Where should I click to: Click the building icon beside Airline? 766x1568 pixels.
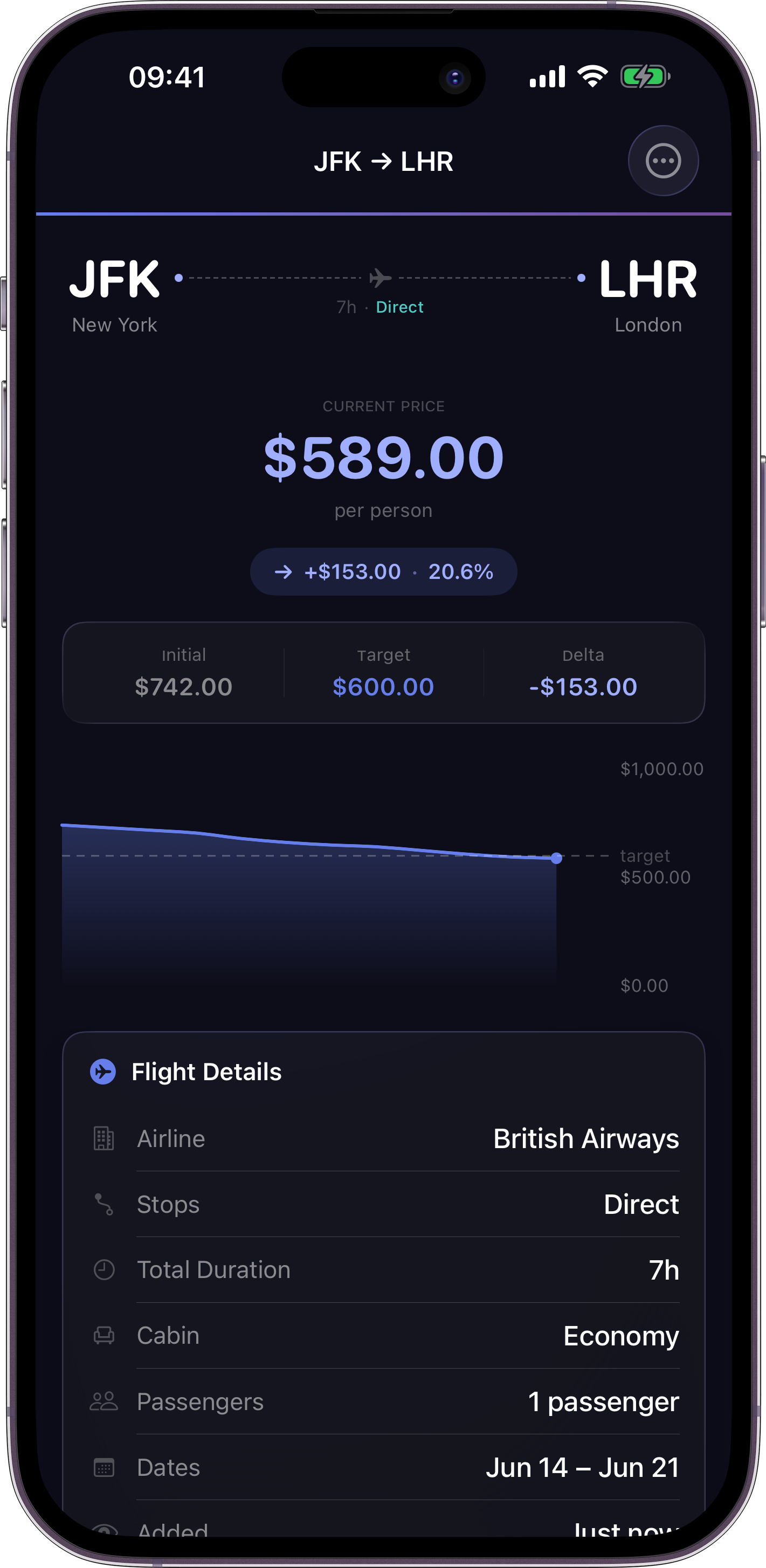click(x=103, y=1138)
